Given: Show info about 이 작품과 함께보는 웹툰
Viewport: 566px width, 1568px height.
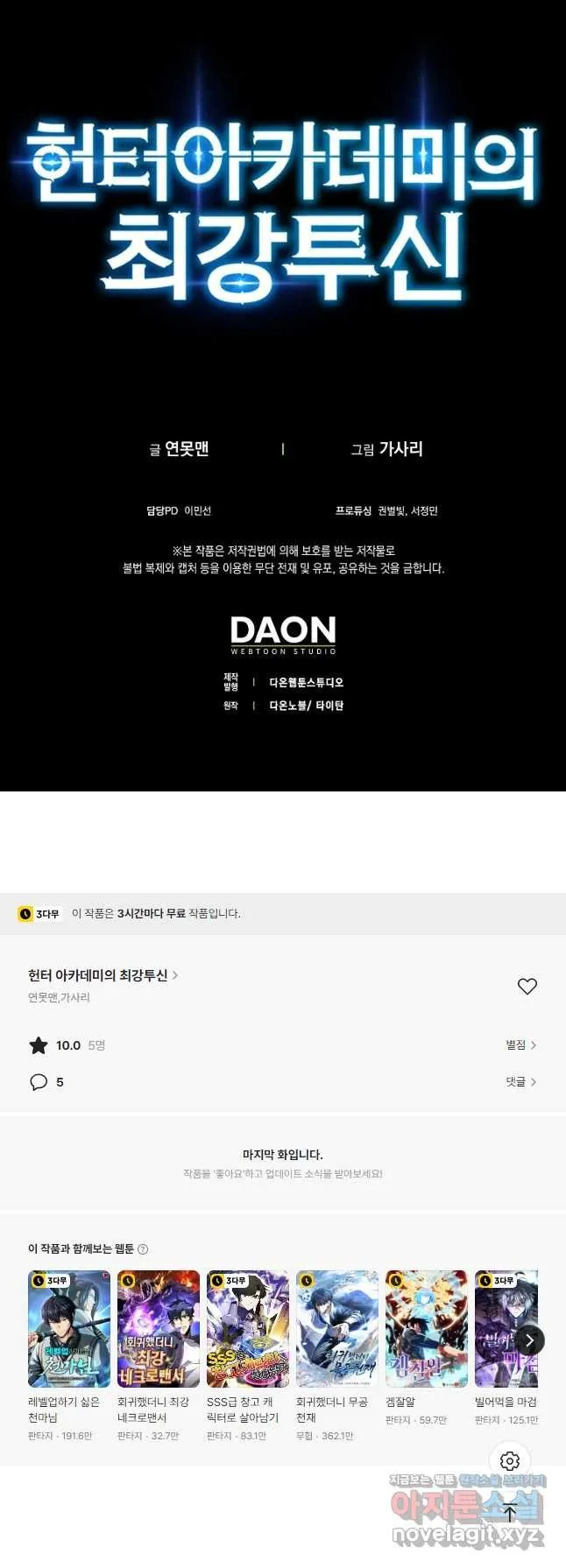Looking at the screenshot, I should [144, 1249].
